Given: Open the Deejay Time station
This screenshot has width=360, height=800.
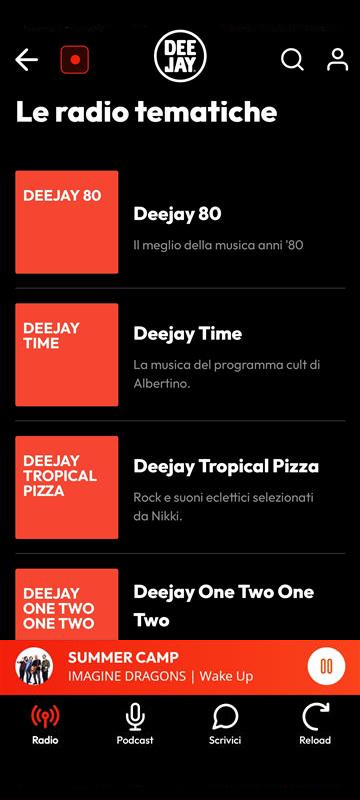Looking at the screenshot, I should click(x=180, y=355).
